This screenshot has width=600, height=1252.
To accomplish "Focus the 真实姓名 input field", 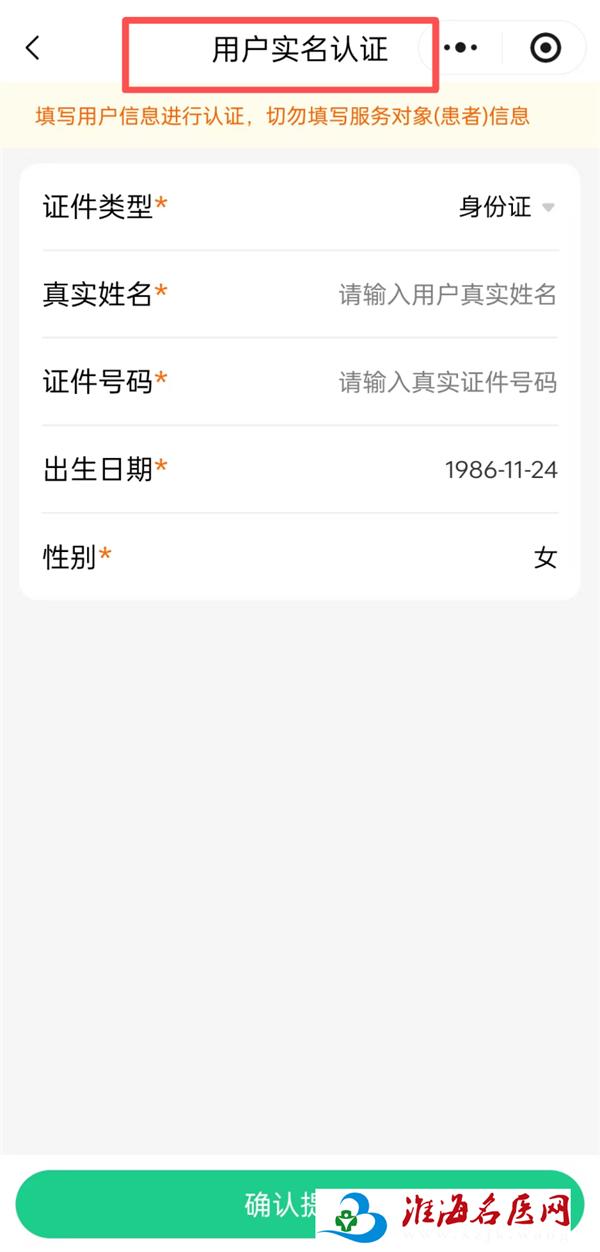I will 446,295.
